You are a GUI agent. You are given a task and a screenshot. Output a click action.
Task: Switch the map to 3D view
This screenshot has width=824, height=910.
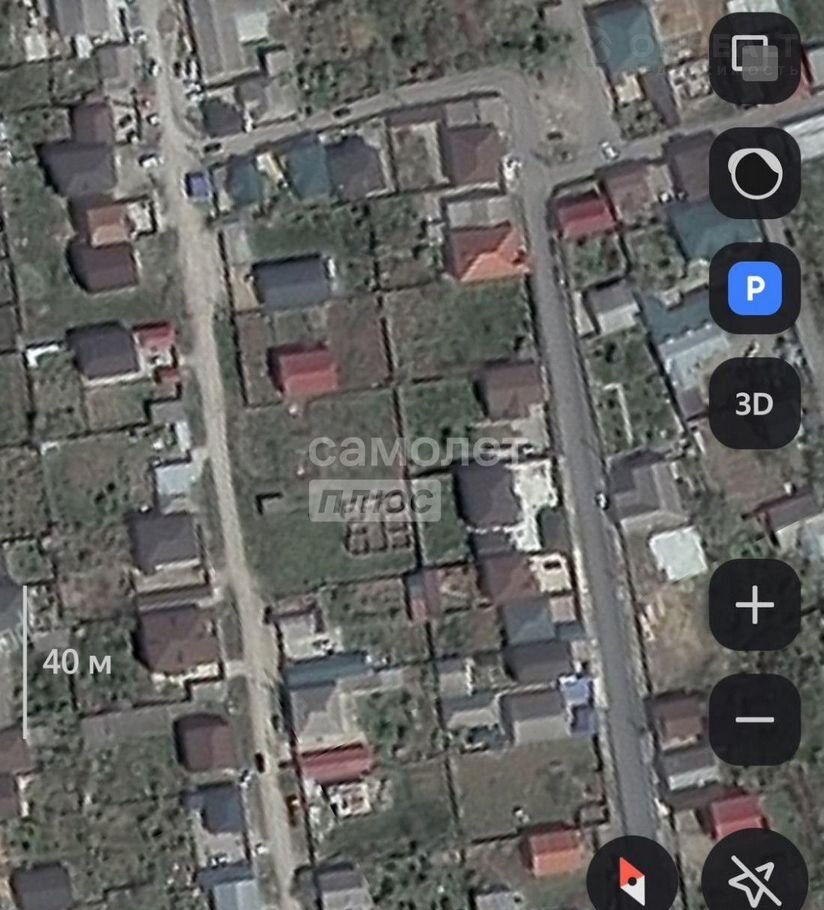point(754,404)
